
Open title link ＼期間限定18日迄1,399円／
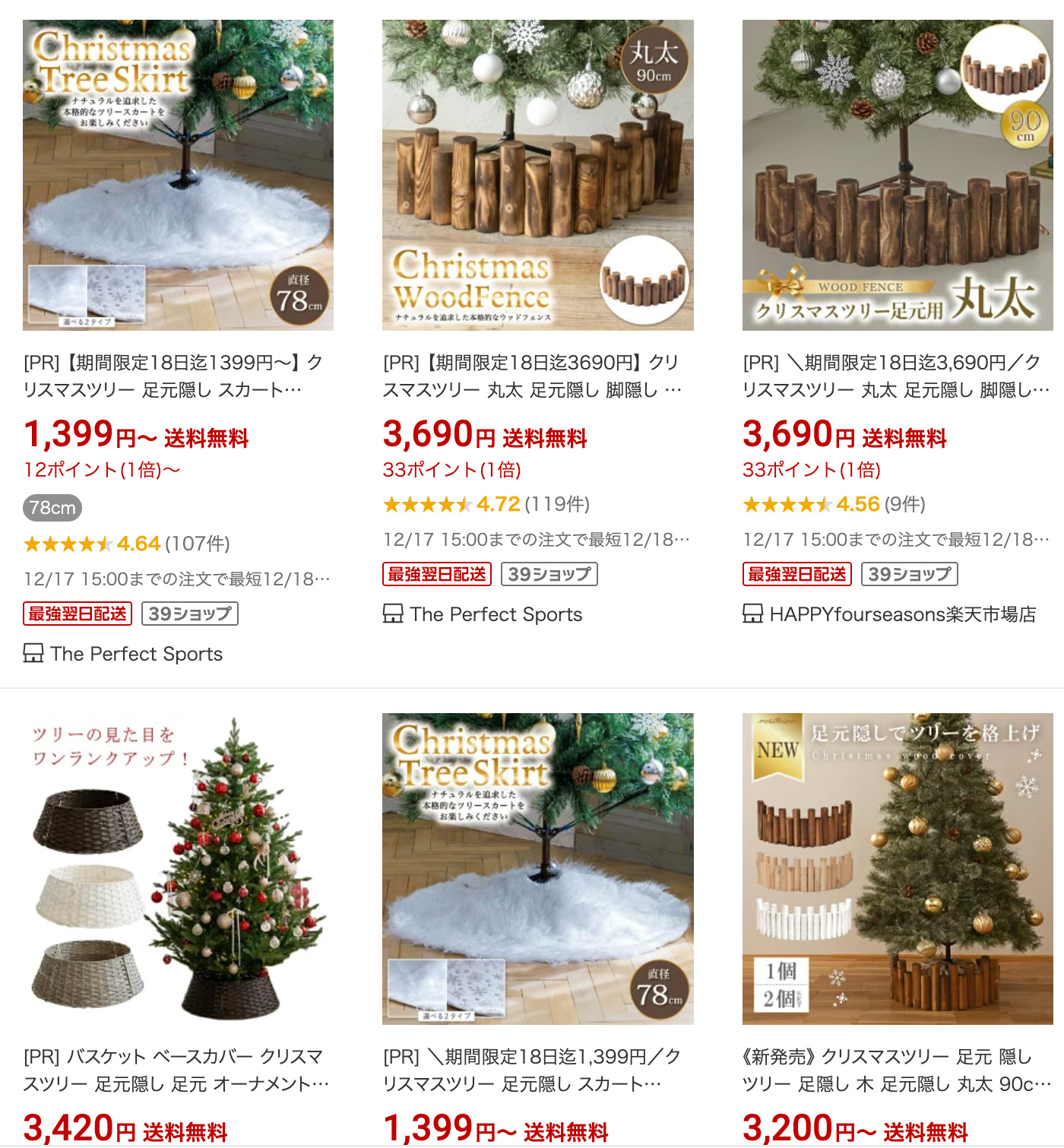532,1070
